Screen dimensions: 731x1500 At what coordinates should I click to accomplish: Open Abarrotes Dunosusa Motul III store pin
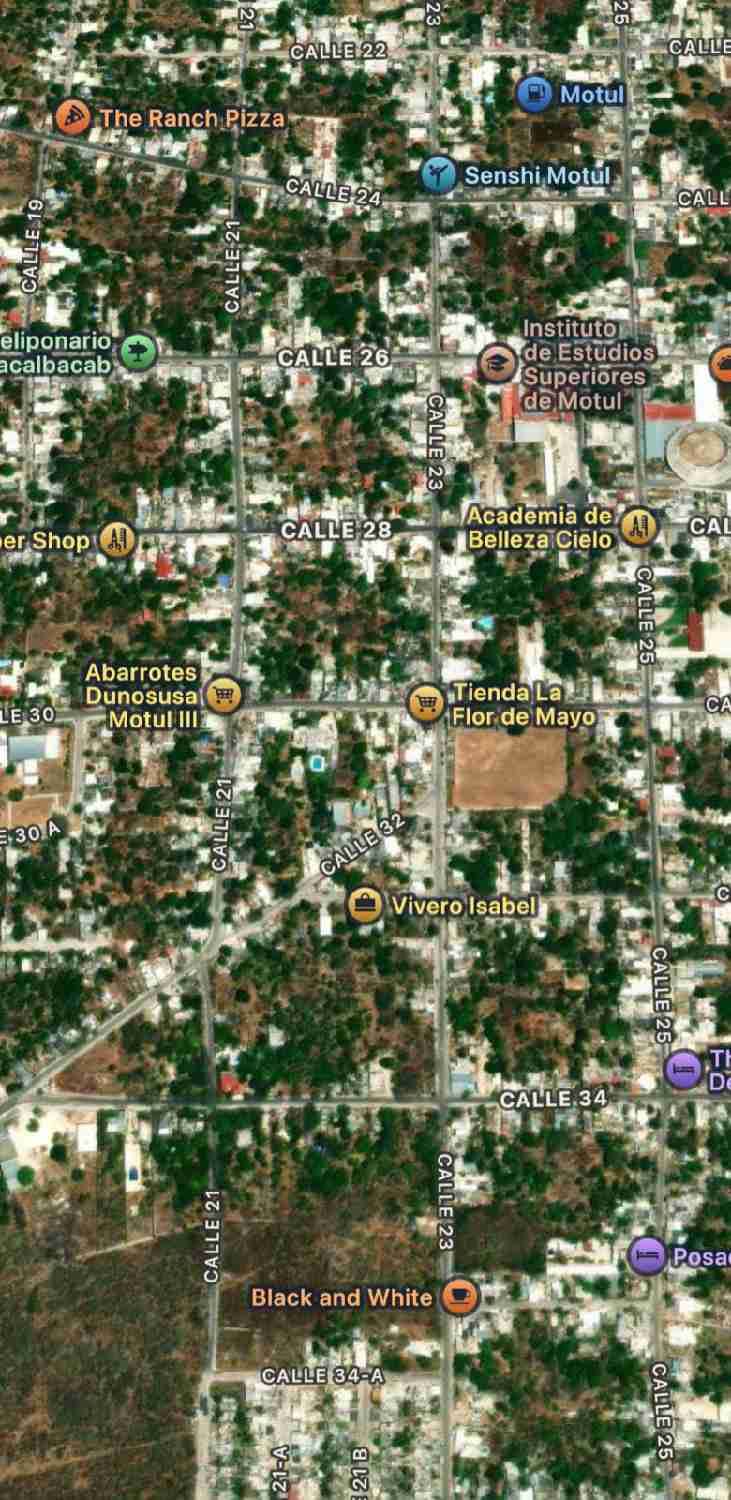224,694
